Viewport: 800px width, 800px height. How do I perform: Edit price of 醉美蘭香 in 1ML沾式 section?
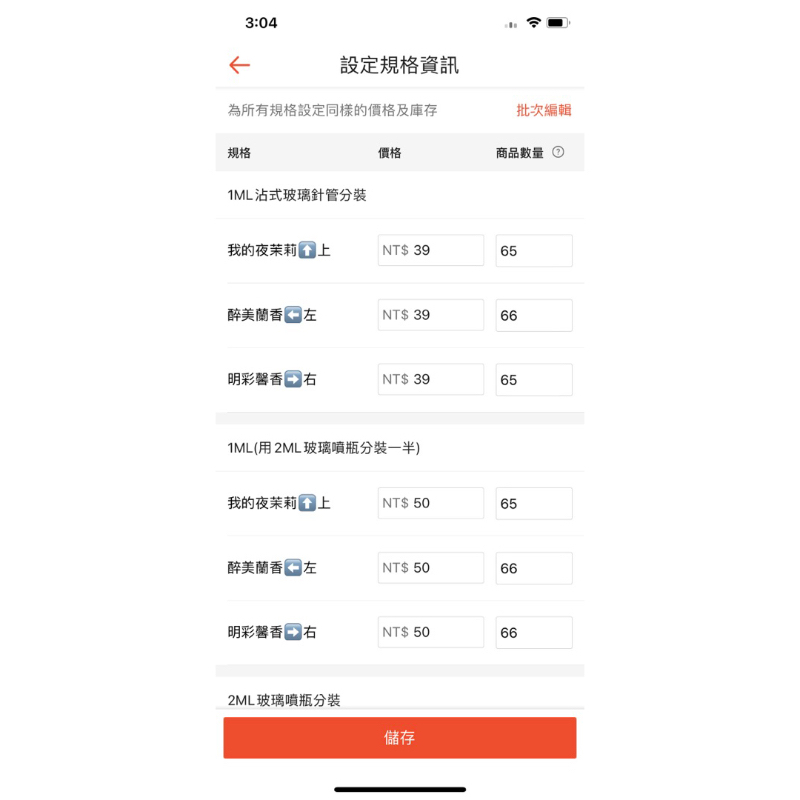coord(431,315)
